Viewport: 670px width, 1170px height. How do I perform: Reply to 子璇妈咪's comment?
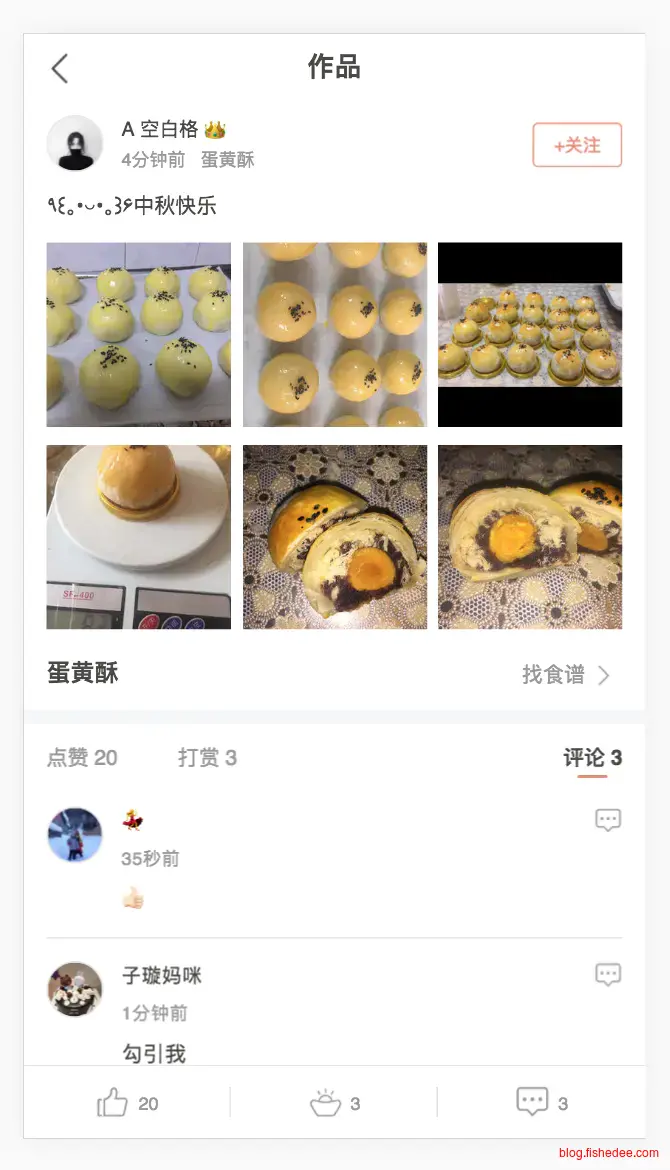tap(608, 975)
